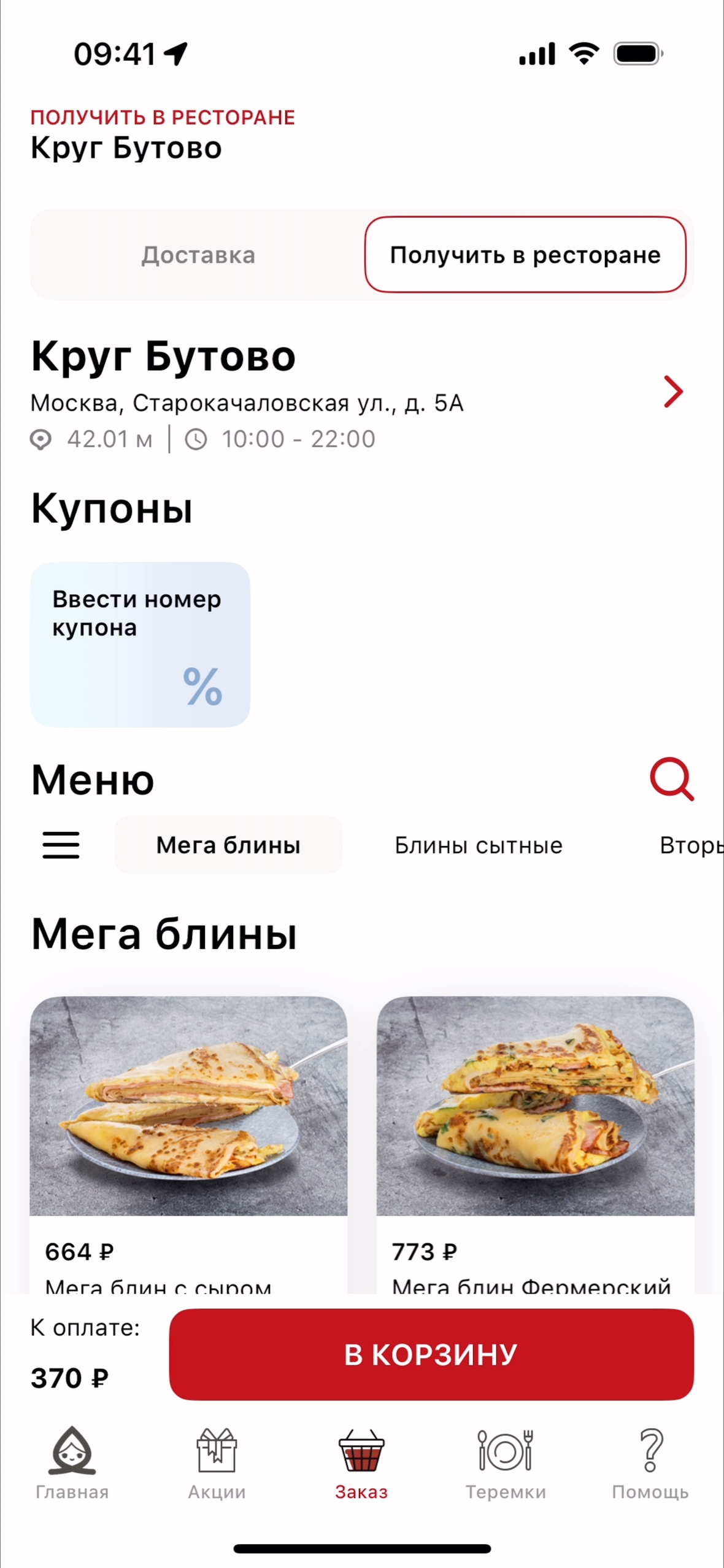This screenshot has height=1568, width=724.
Task: Open the Помощь tab
Action: [650, 1464]
